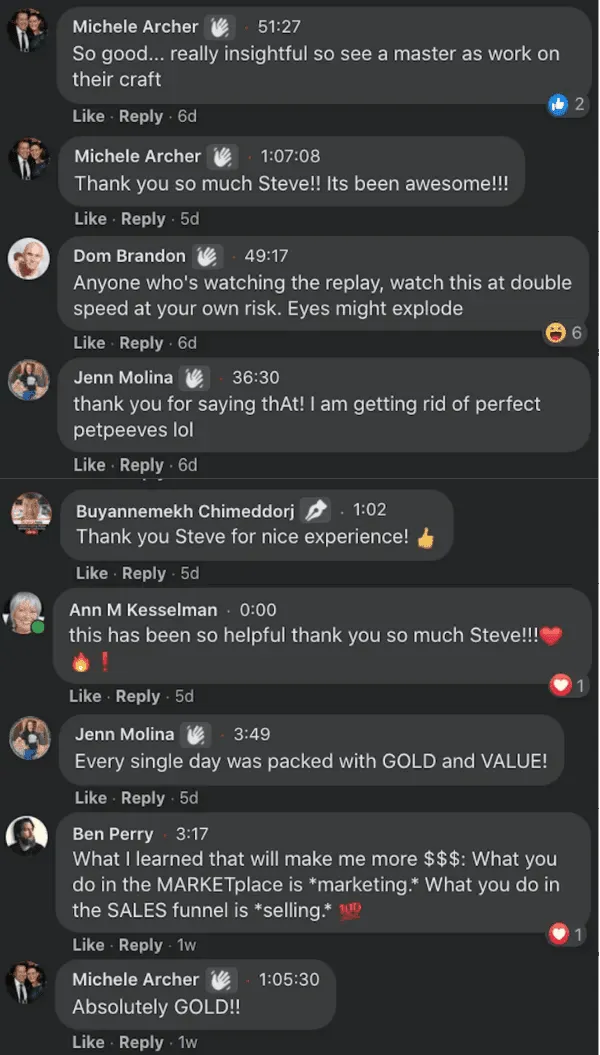This screenshot has height=1055, width=600.
Task: Open Ben Perry's profile name
Action: point(113,834)
